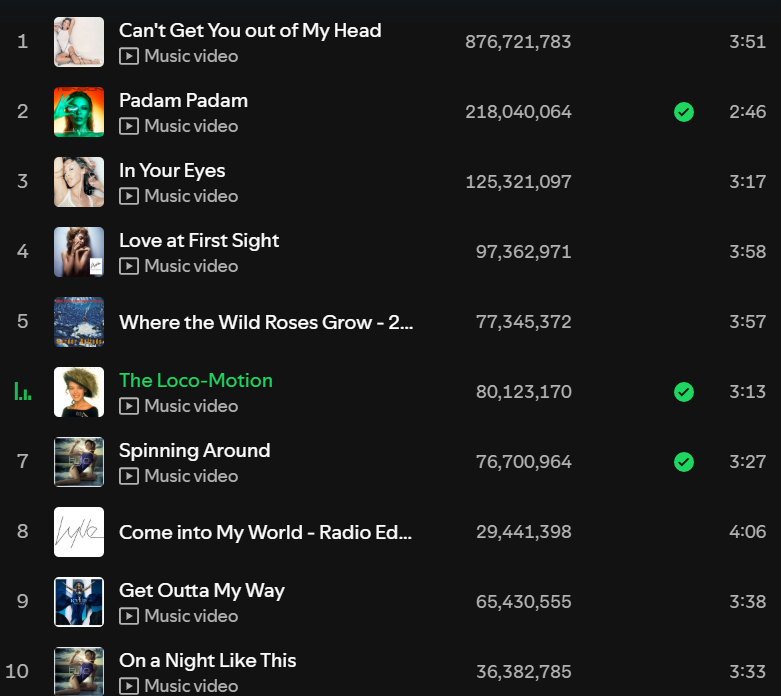The image size is (781, 696).
Task: Select Love at First Sight track
Action: [x=198, y=241]
